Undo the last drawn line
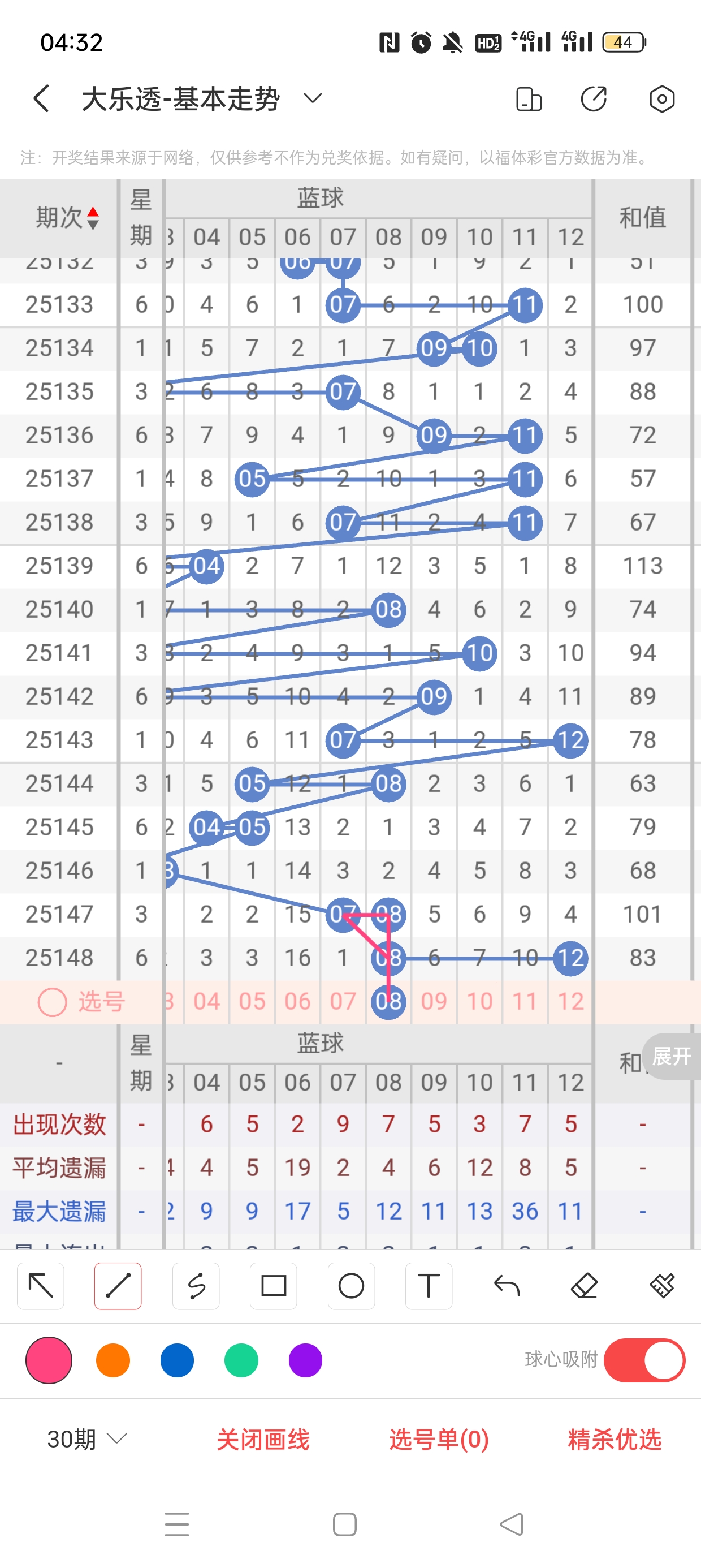Screen dimensions: 701x1568 (x=507, y=1286)
